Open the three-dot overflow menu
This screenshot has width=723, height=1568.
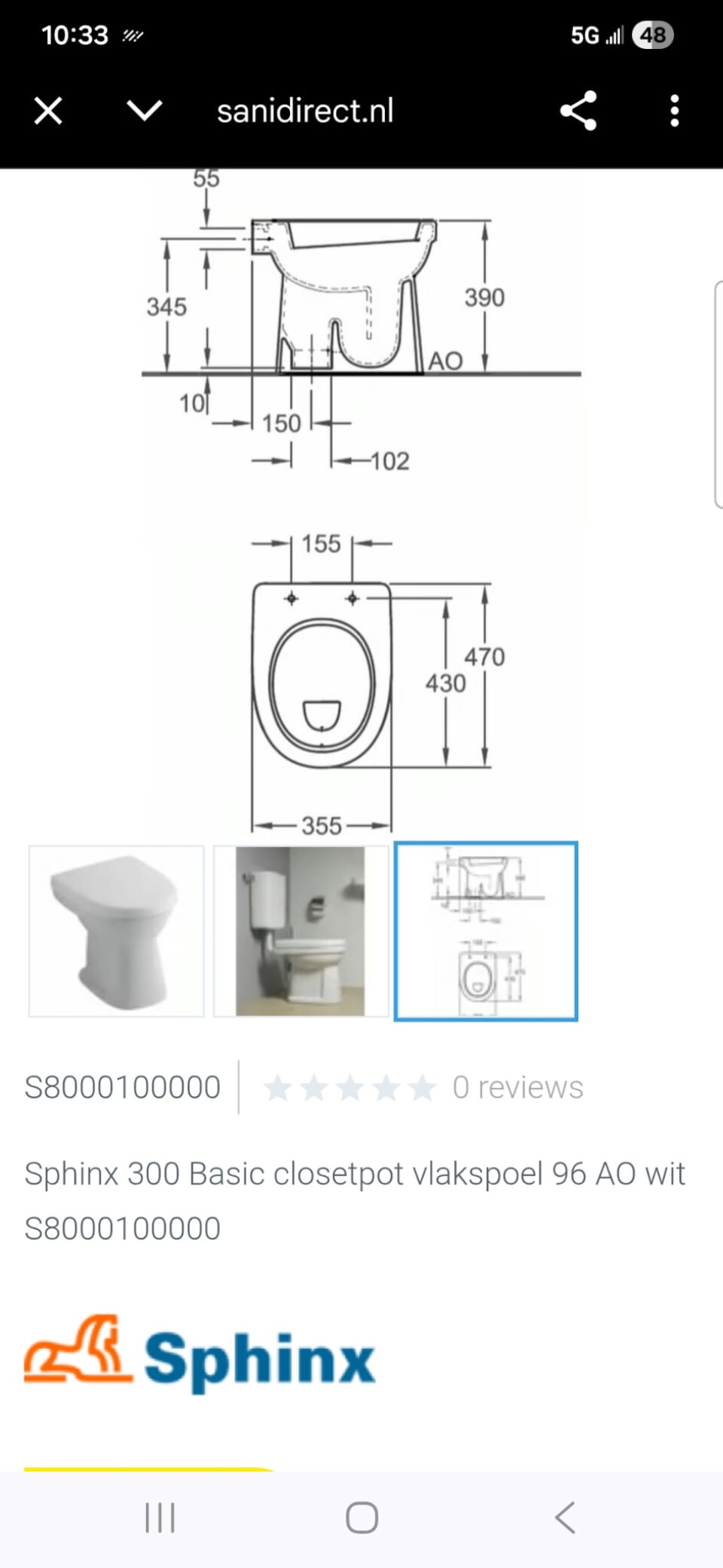[x=674, y=112]
